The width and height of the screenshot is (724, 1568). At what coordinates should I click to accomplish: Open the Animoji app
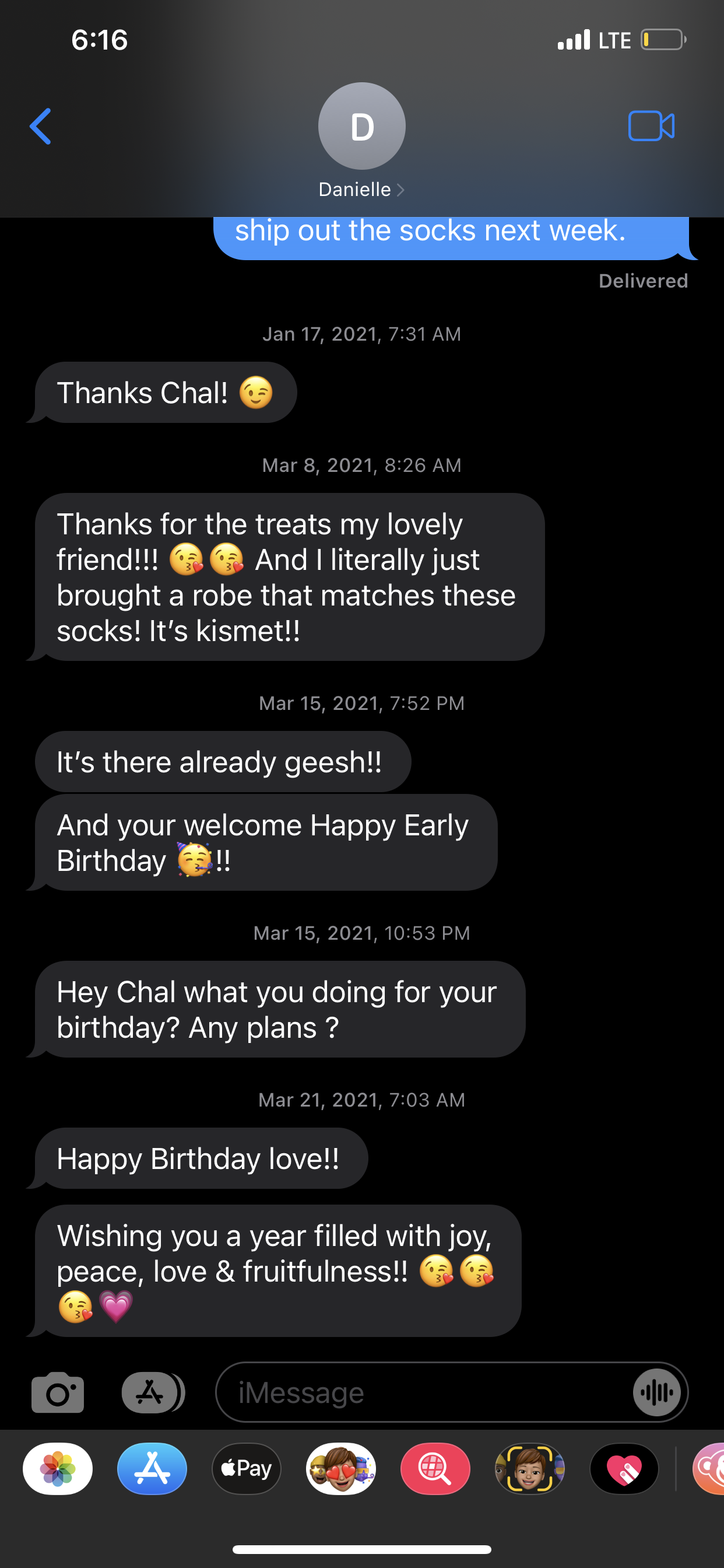coord(529,1469)
